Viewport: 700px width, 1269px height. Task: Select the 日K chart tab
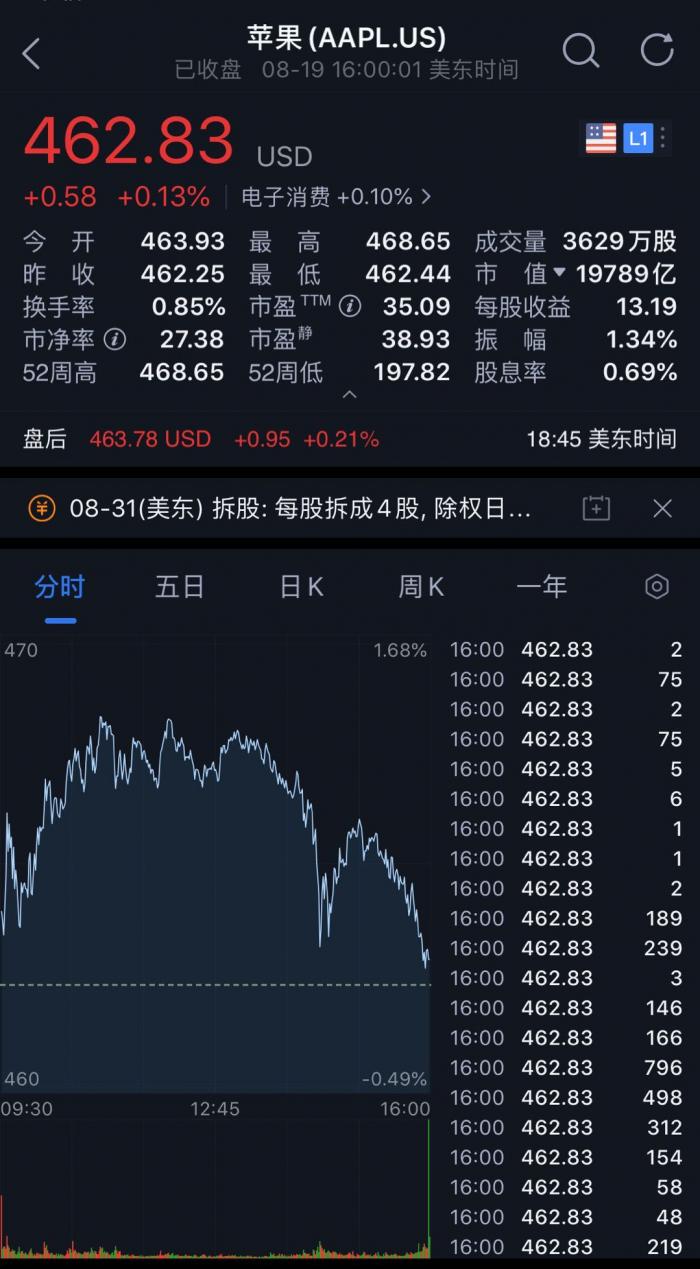pos(301,587)
